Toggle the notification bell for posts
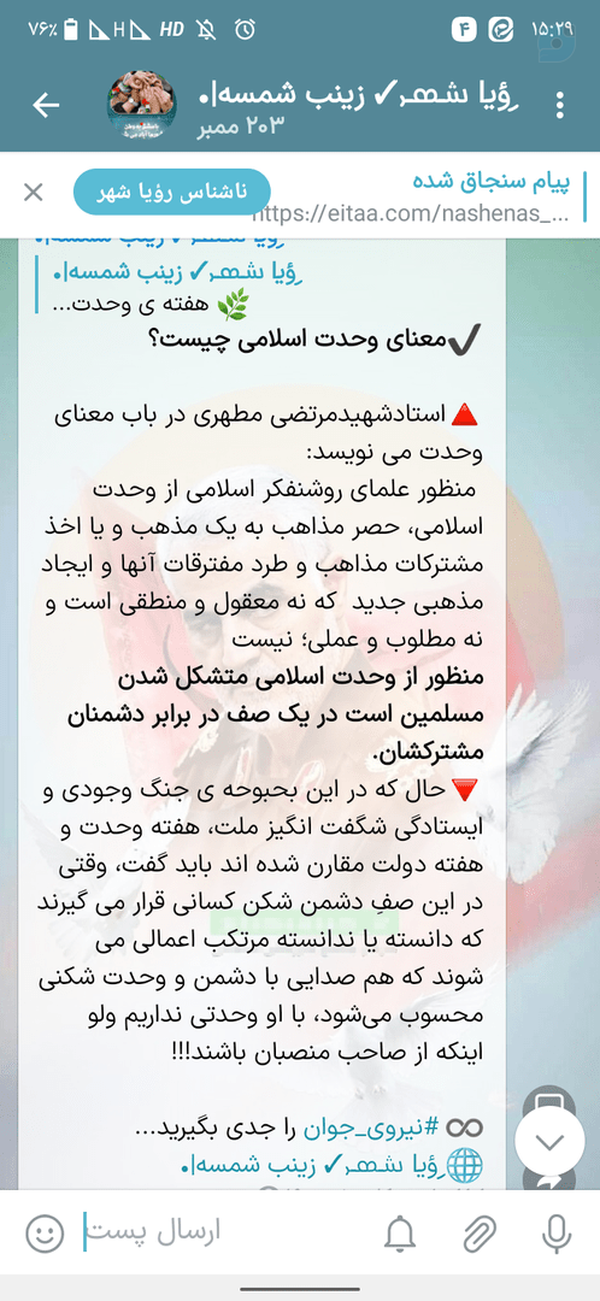 (x=400, y=1234)
